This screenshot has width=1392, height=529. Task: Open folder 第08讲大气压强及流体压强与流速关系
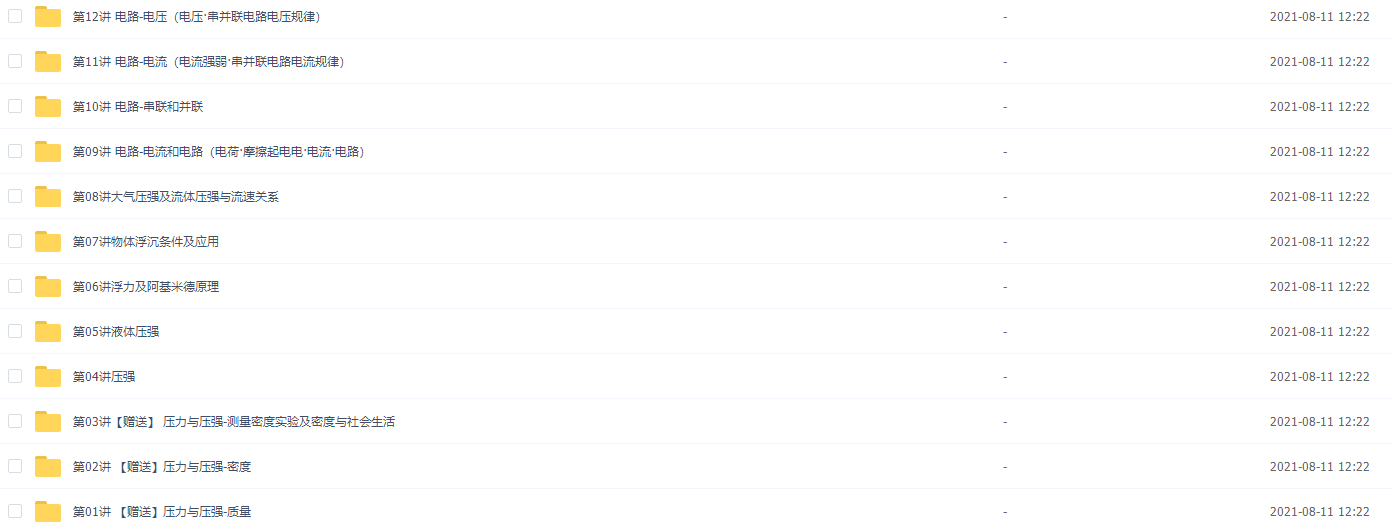[x=176, y=197]
